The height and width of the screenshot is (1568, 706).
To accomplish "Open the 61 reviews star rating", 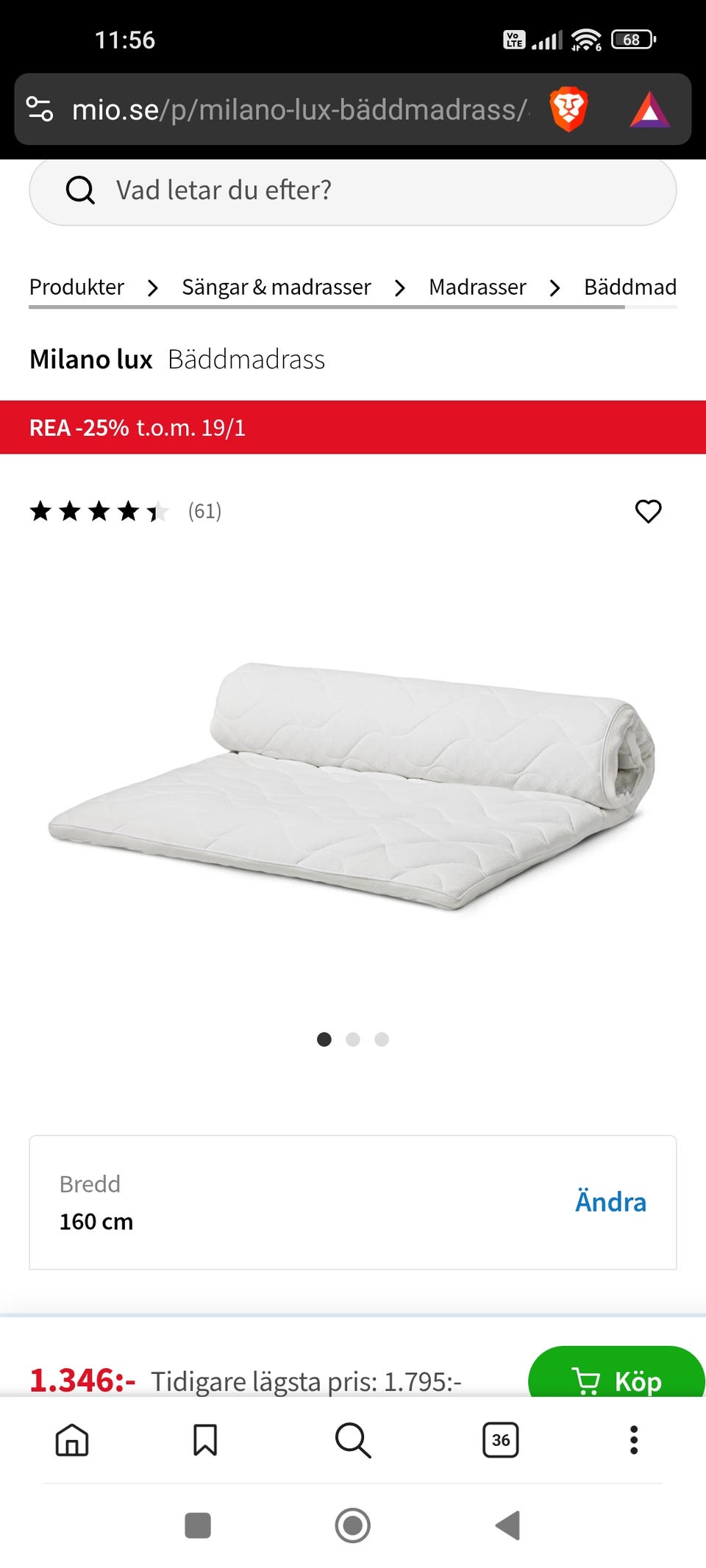I will (x=125, y=511).
